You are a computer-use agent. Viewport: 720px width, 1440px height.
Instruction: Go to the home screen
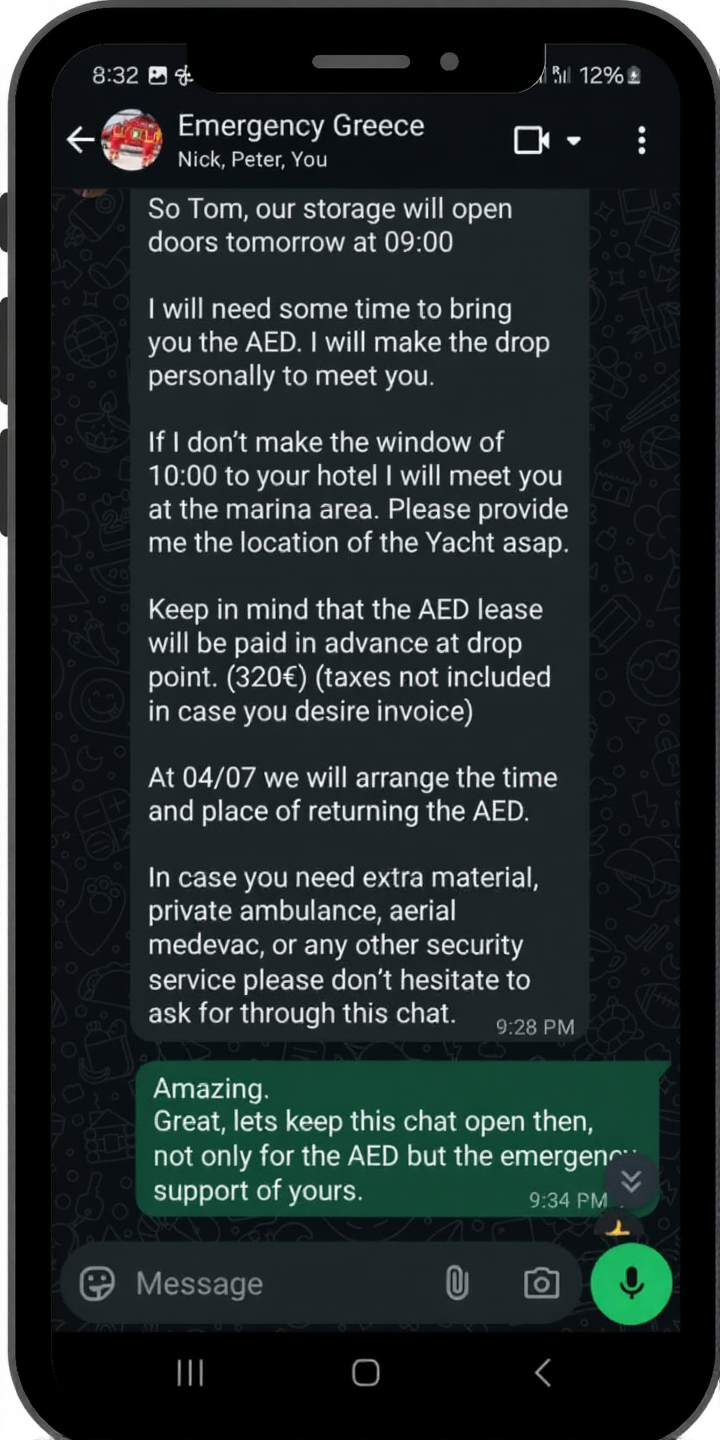click(366, 1373)
